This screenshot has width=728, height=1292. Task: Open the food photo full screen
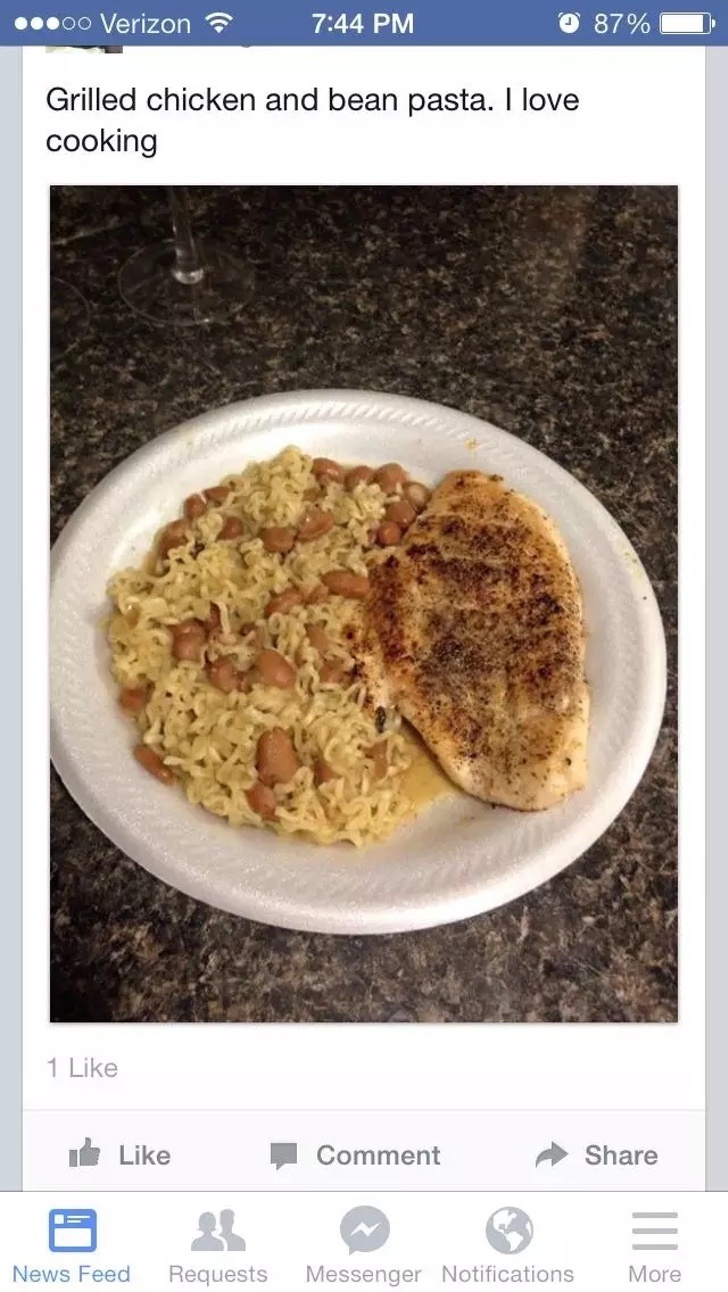tap(364, 603)
